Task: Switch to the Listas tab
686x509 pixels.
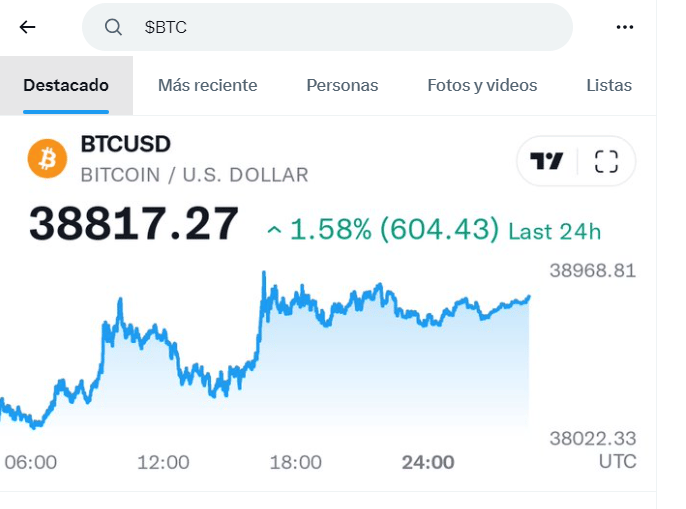Action: coord(609,85)
